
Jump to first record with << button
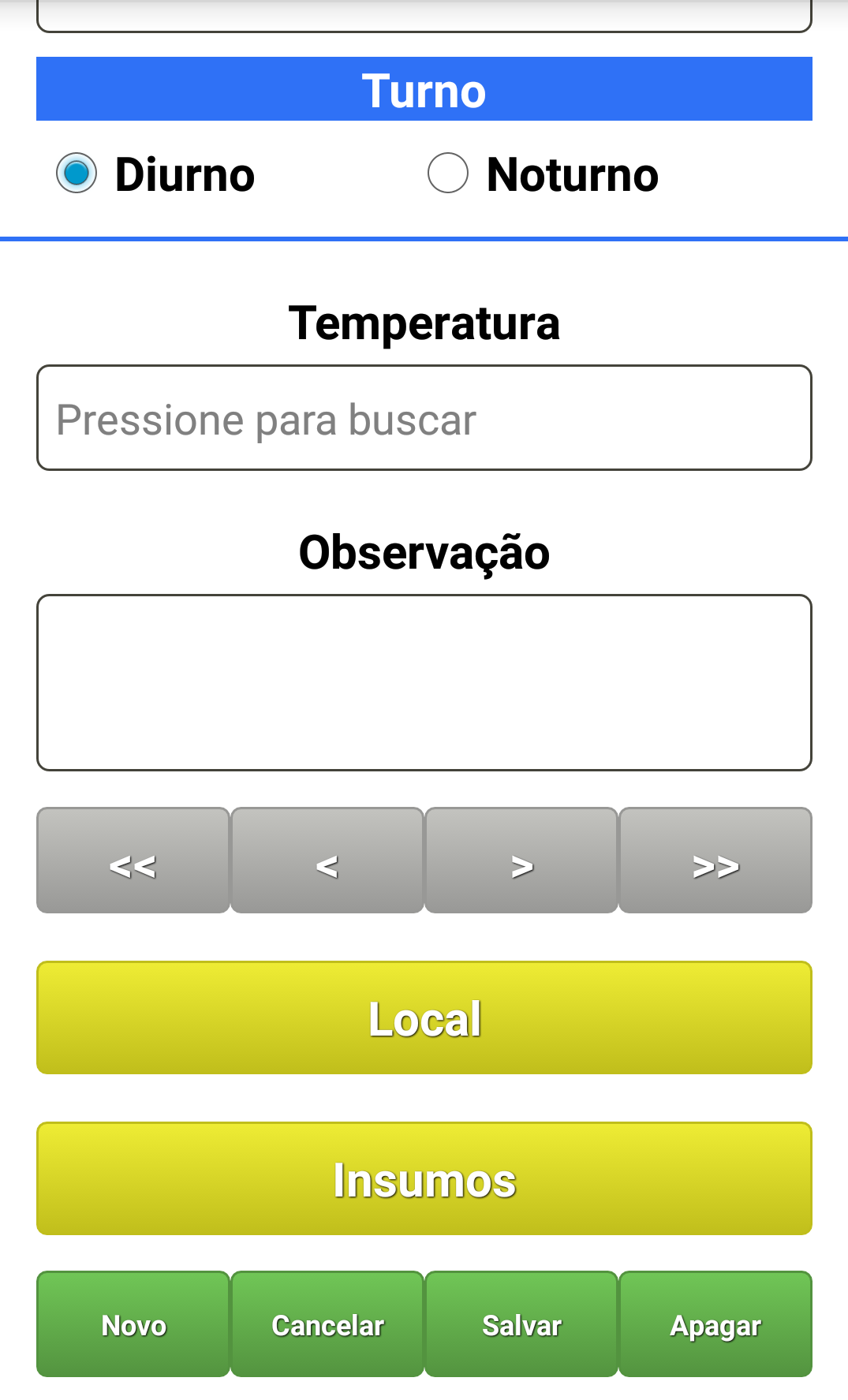point(133,861)
